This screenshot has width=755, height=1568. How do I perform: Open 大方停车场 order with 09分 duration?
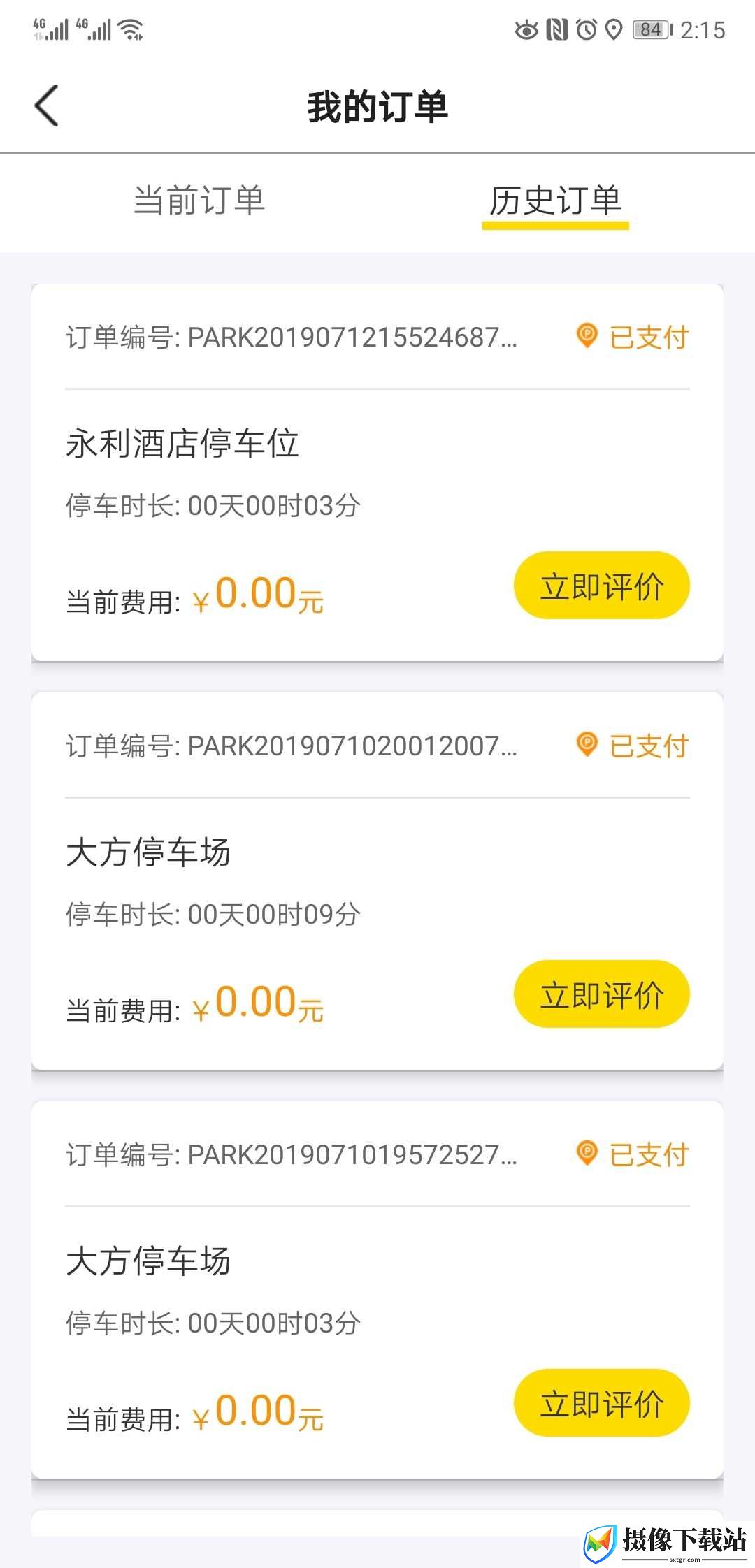click(377, 881)
